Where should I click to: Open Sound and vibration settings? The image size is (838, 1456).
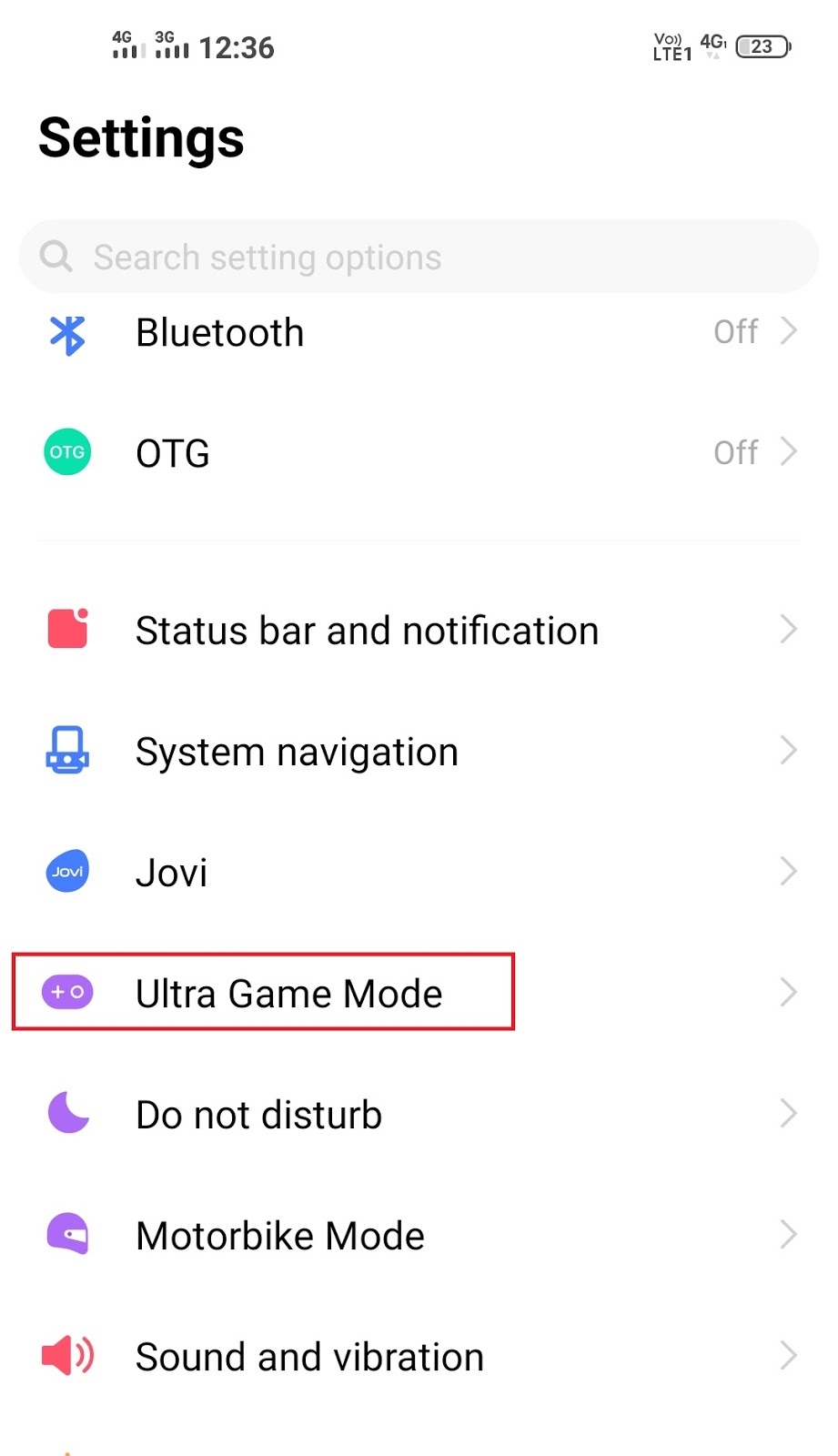click(x=419, y=1356)
